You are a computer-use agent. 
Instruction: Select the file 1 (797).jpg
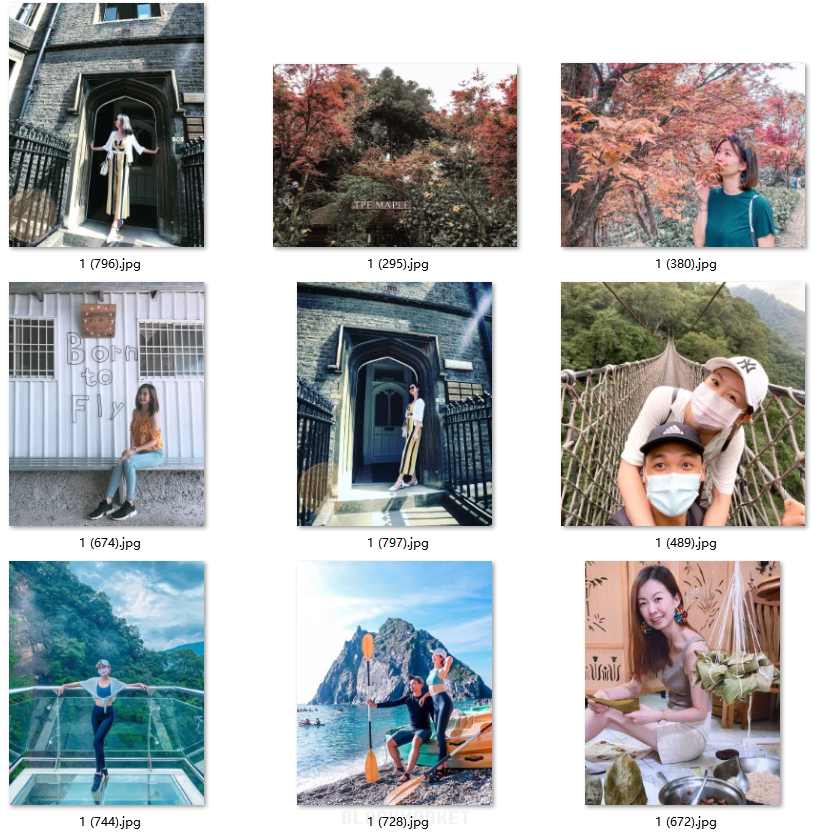395,404
